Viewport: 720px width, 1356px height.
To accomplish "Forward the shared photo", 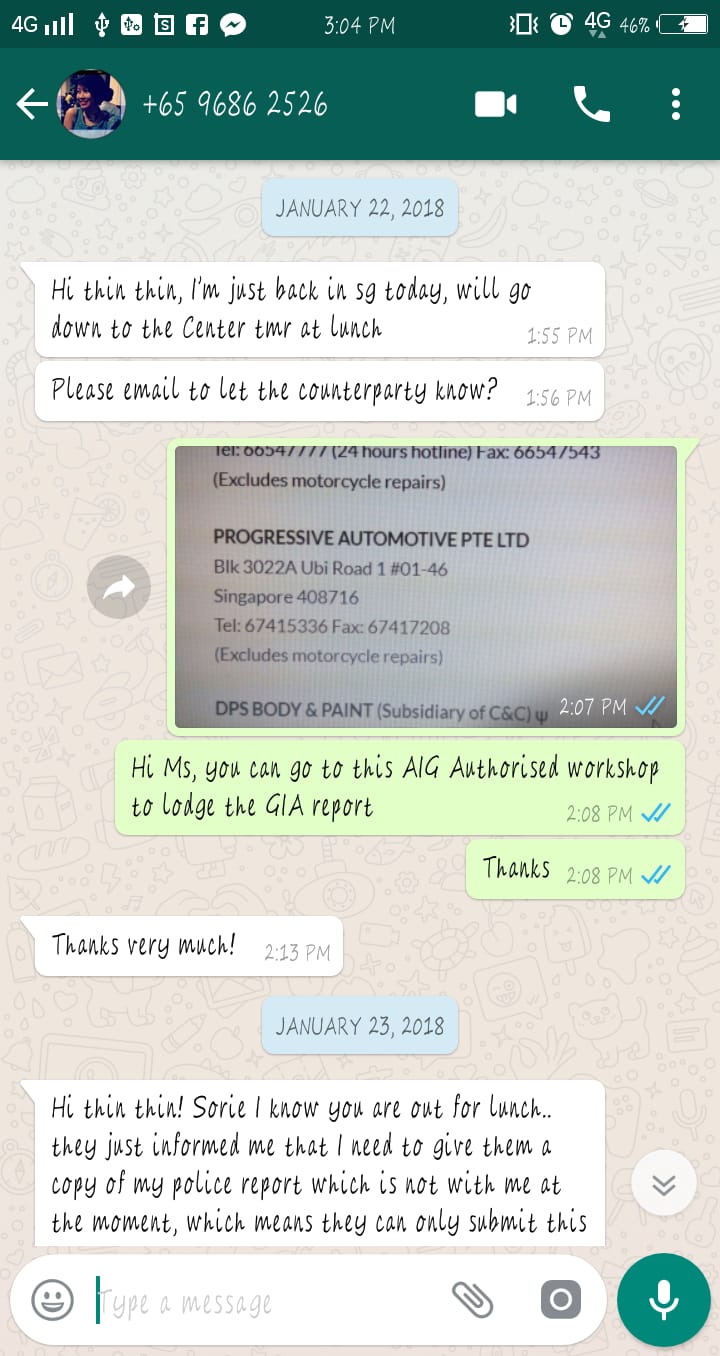I will (x=119, y=587).
